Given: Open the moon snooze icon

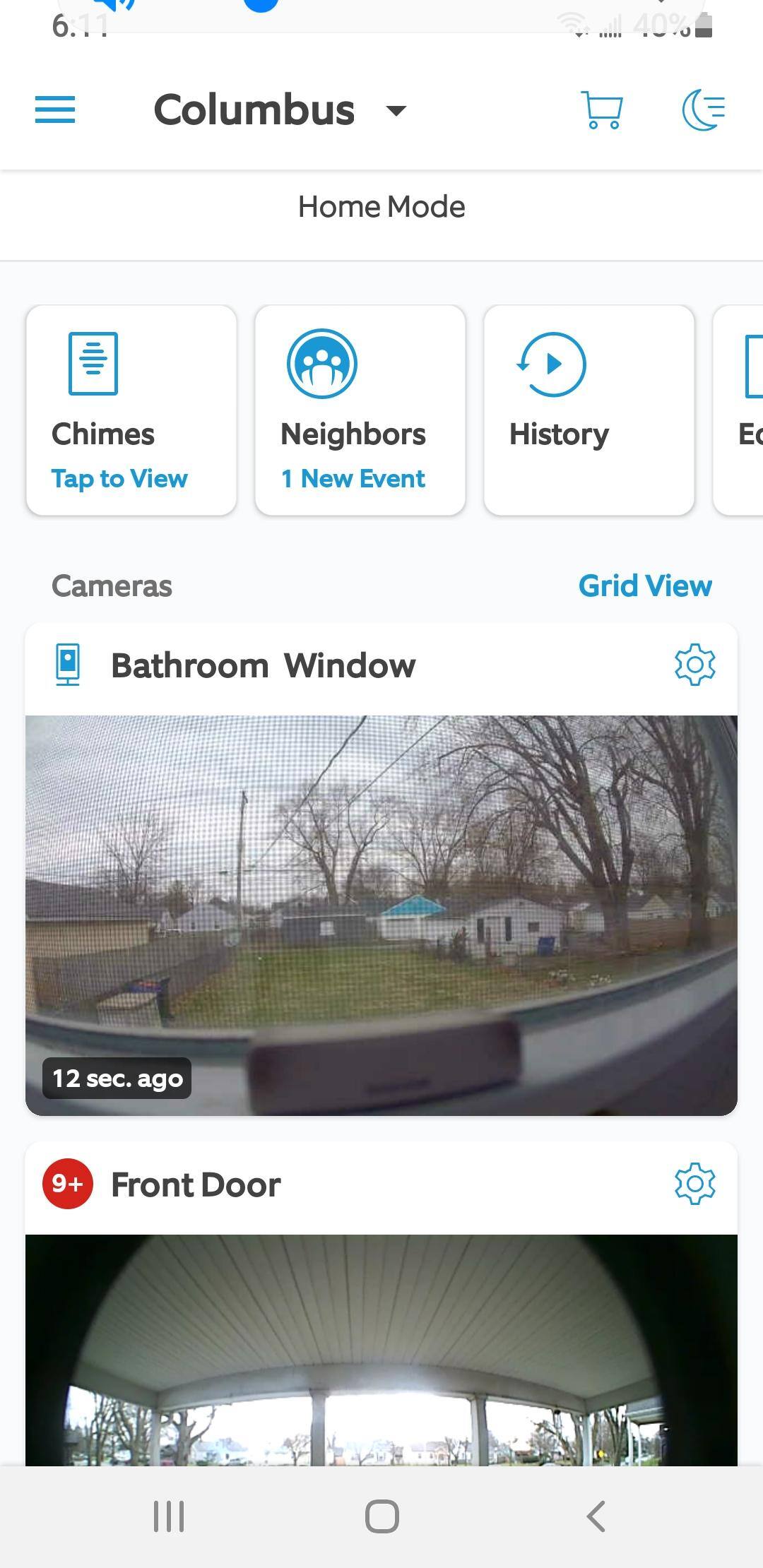Looking at the screenshot, I should (704, 110).
